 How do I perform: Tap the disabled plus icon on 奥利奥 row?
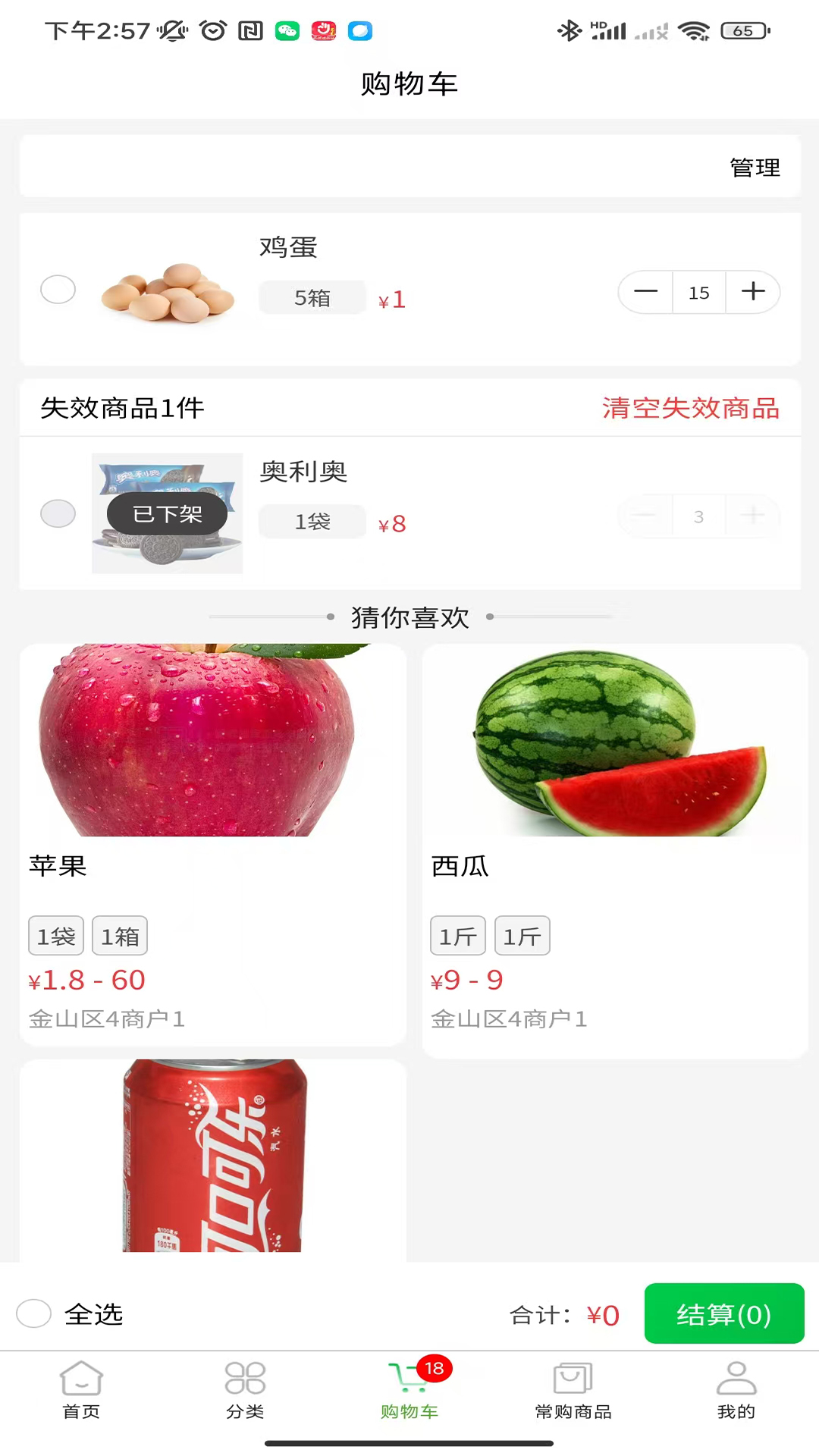(752, 515)
